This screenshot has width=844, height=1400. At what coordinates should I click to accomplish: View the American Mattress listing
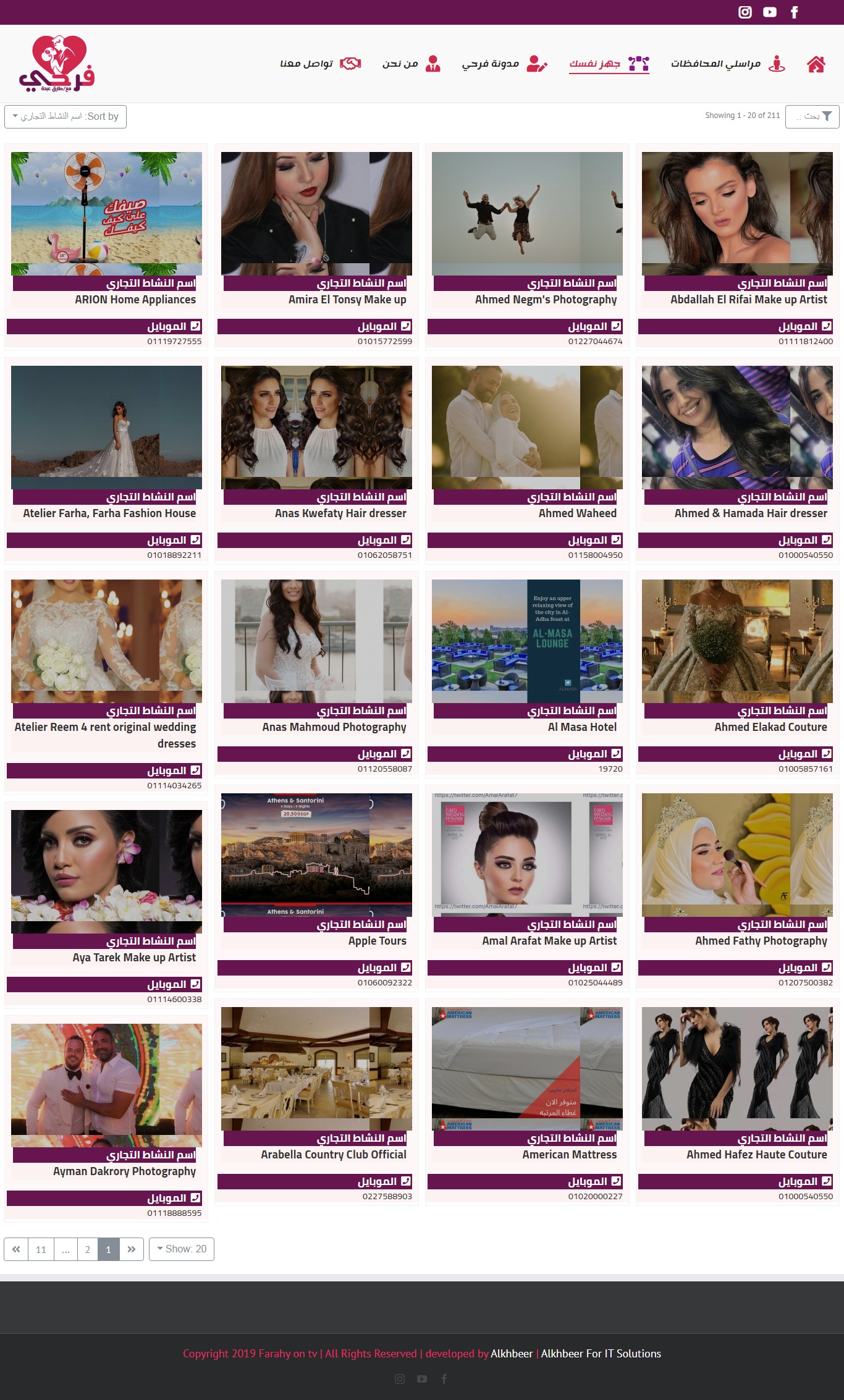tap(569, 1155)
